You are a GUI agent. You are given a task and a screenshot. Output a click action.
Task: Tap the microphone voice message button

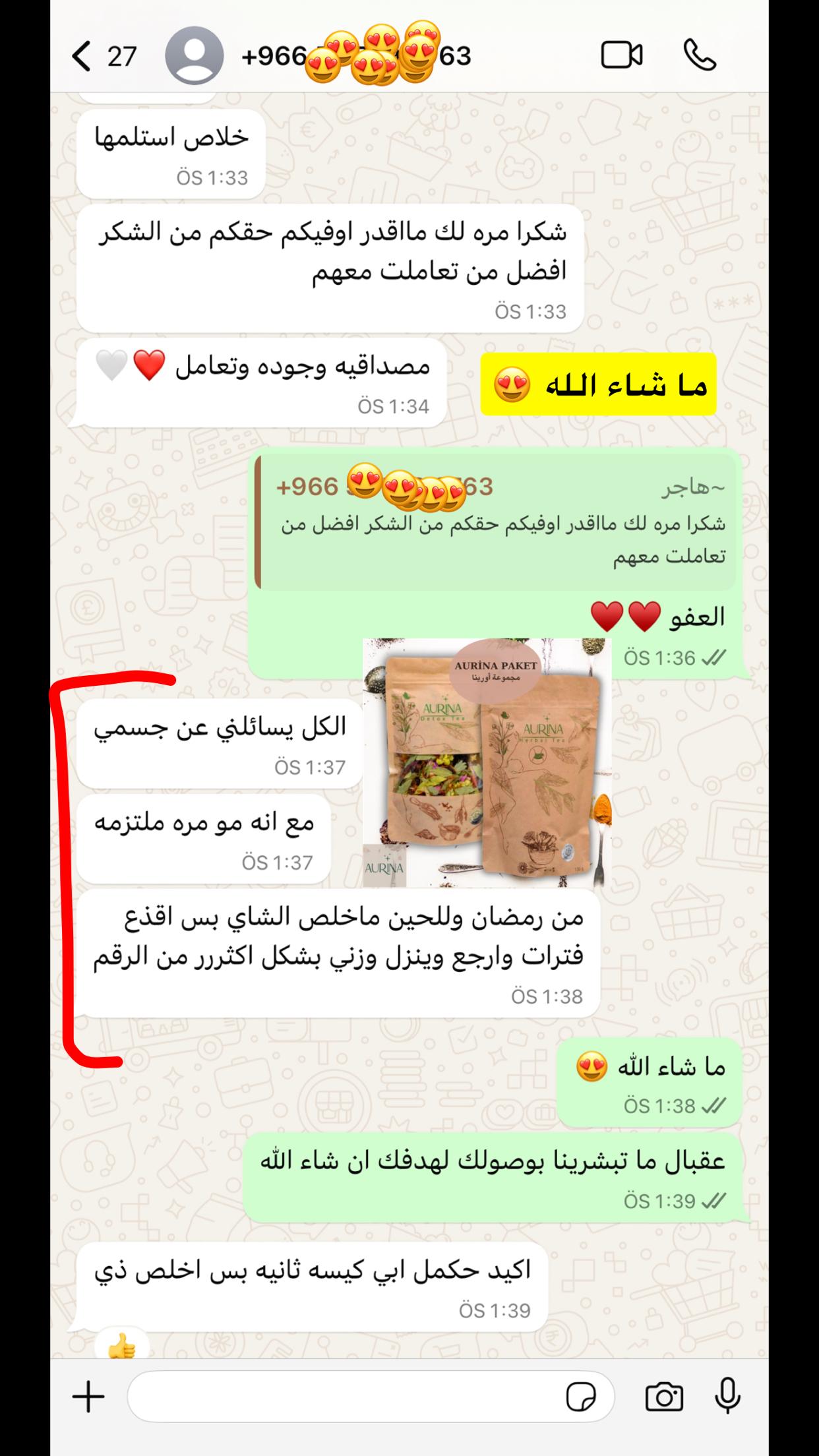(x=728, y=1397)
